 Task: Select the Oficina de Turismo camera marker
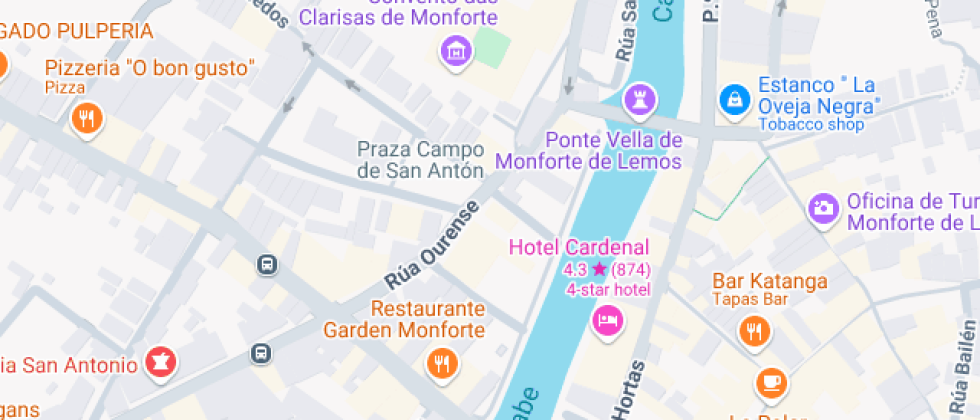pos(824,208)
